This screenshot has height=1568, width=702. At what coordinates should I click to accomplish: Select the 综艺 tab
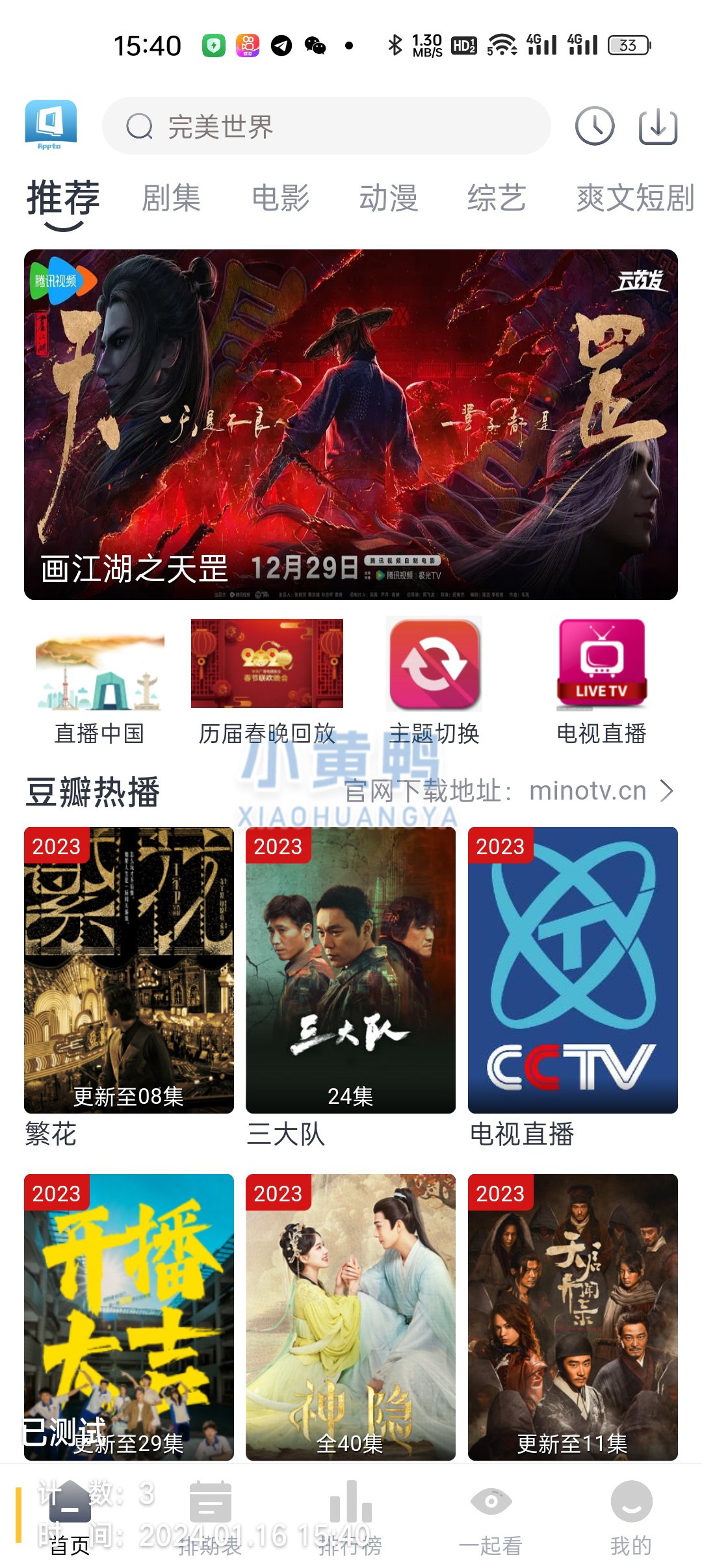[497, 198]
